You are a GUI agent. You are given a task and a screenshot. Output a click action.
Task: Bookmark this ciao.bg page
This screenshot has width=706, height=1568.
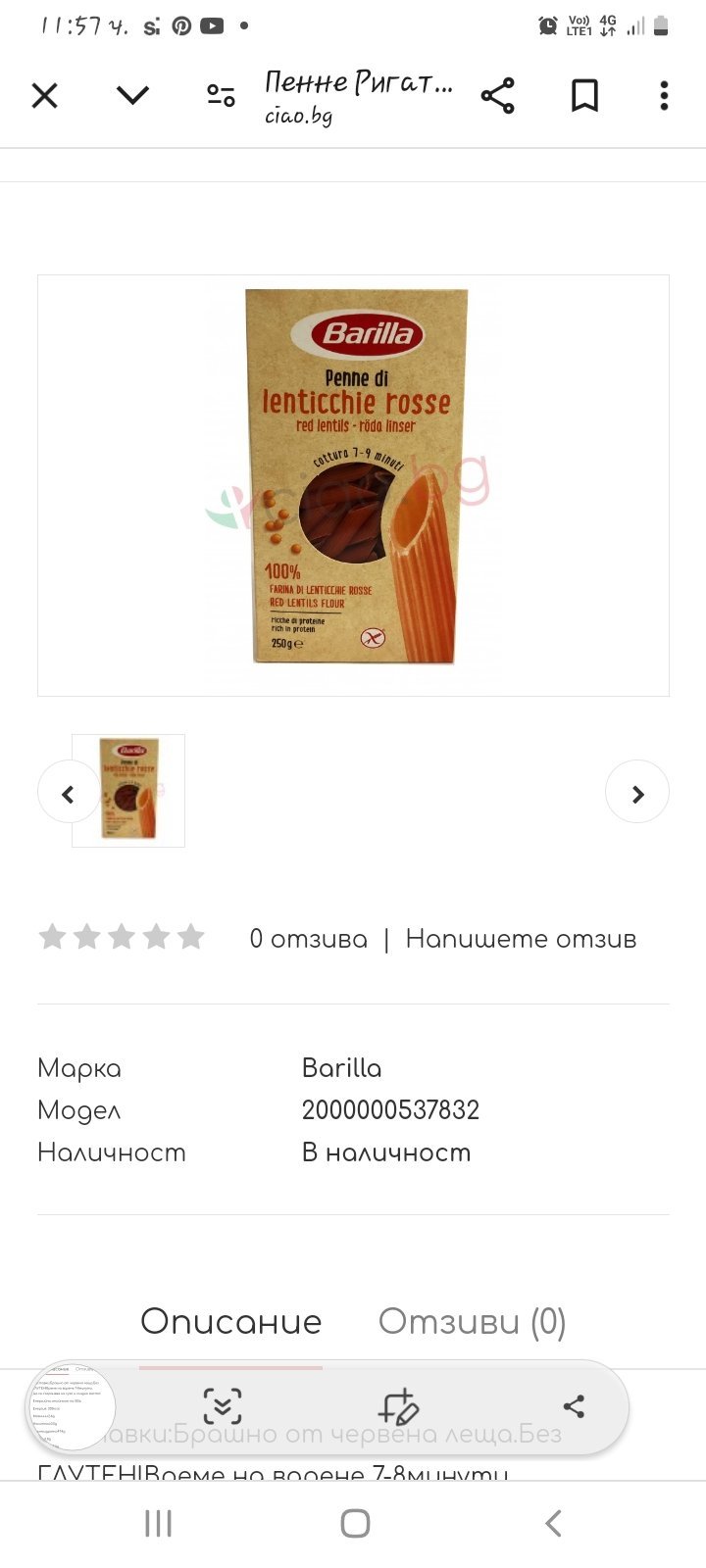click(x=584, y=96)
